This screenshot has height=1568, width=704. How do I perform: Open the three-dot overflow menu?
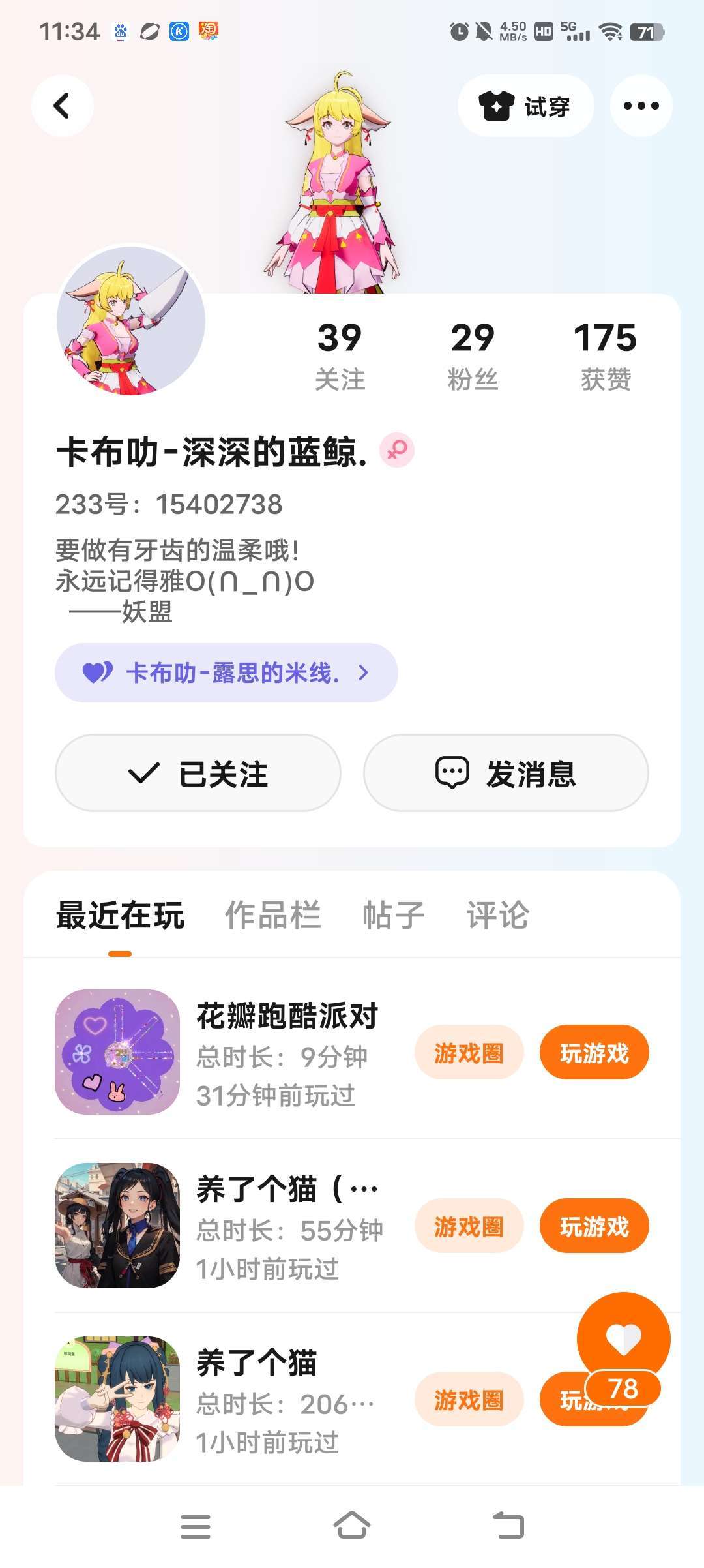coord(641,106)
